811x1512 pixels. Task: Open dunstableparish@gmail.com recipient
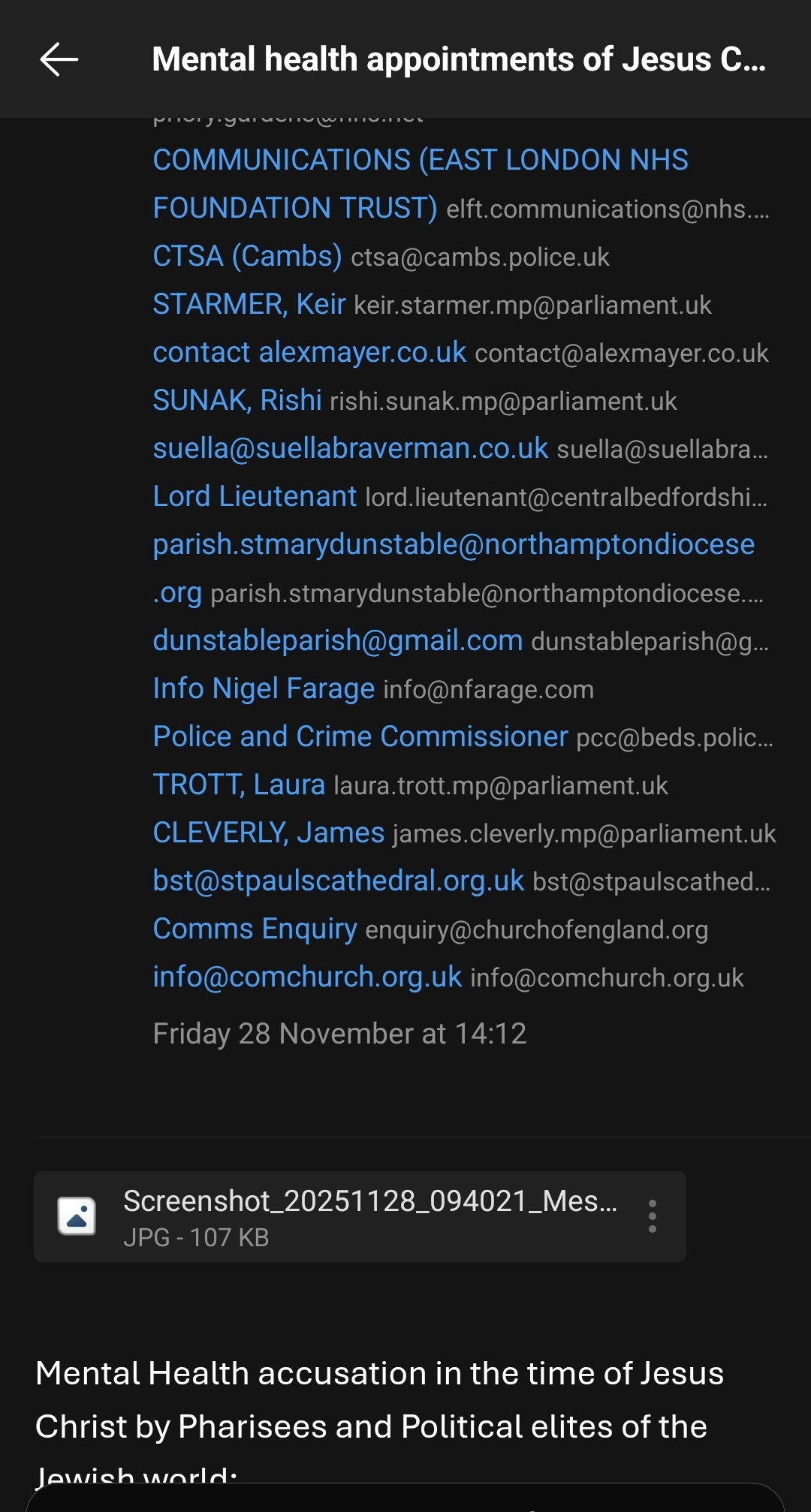tap(338, 640)
